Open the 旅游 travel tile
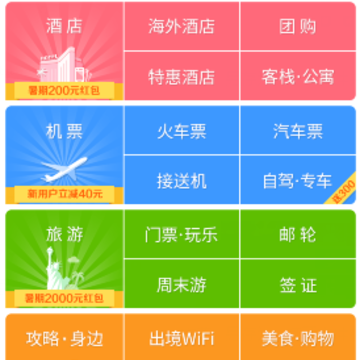The image size is (360, 360). (64, 259)
